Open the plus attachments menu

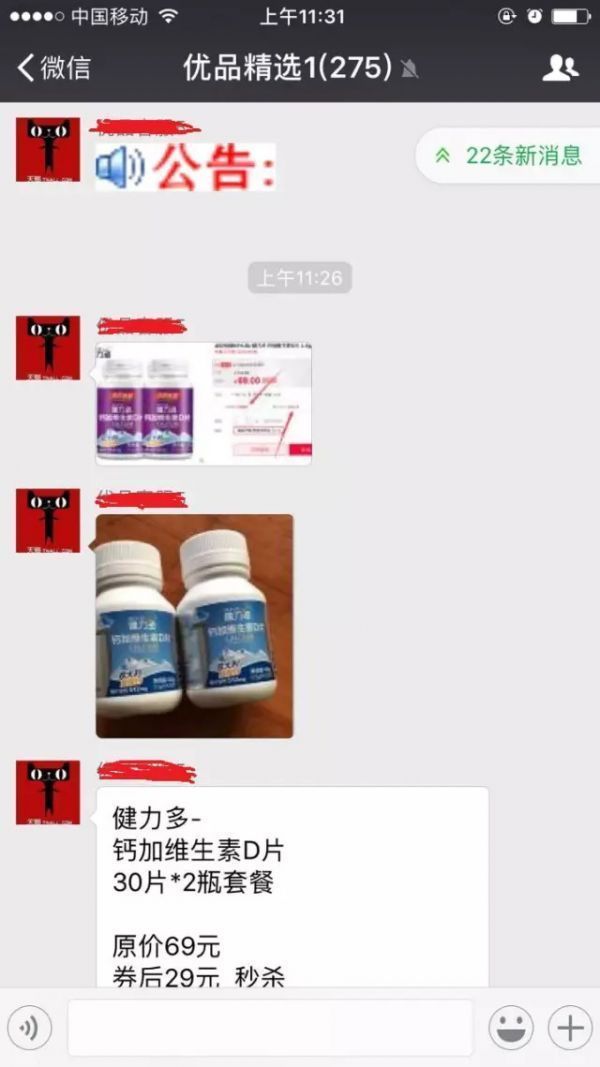pos(569,1027)
